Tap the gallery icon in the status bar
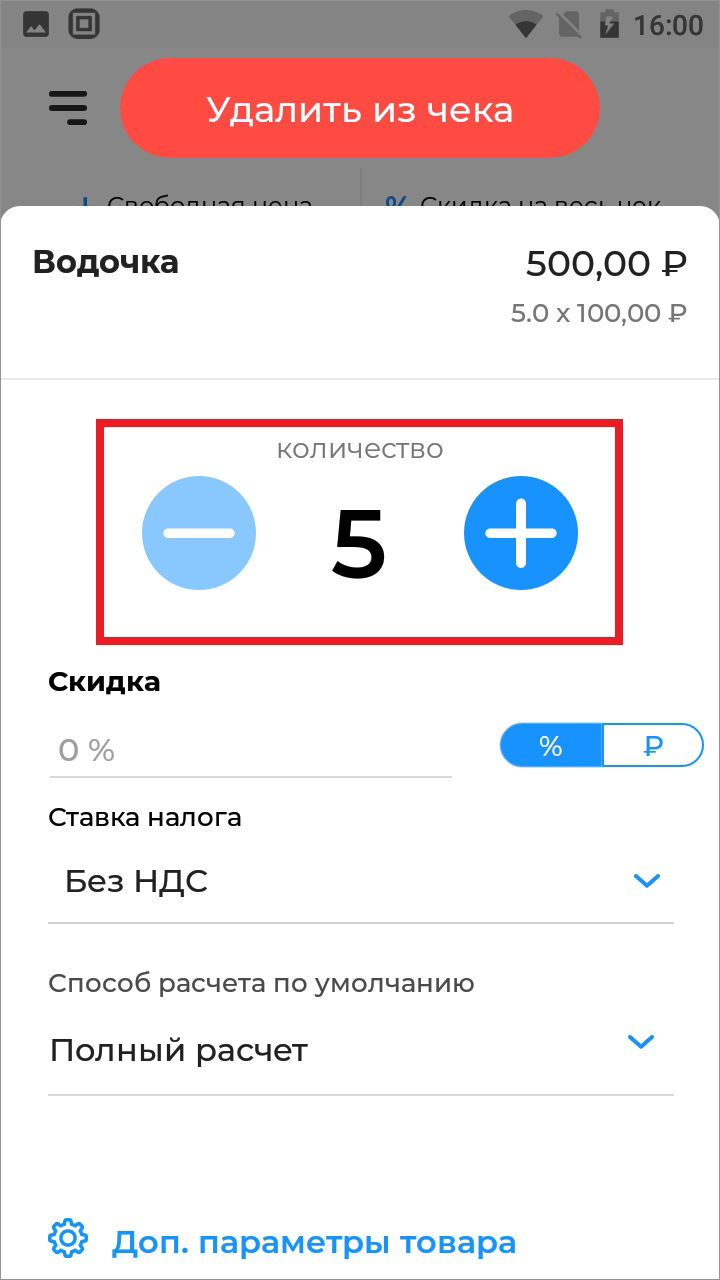 point(34,23)
